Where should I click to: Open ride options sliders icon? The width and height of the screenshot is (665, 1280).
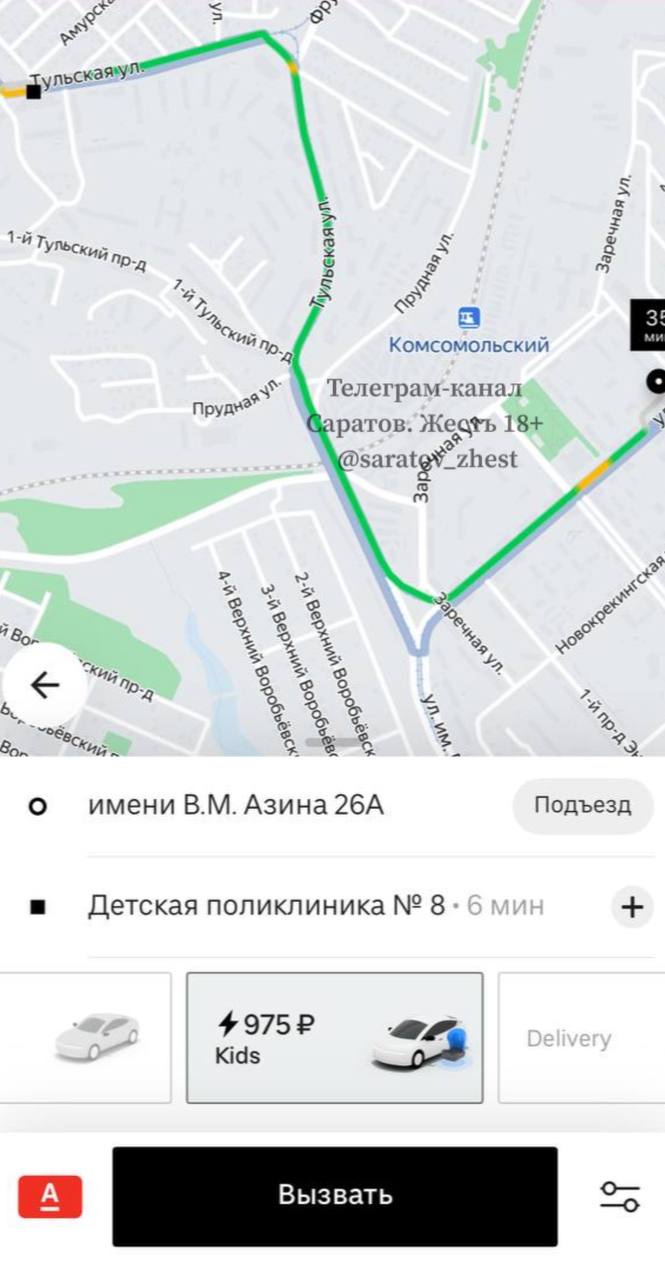coord(619,1196)
